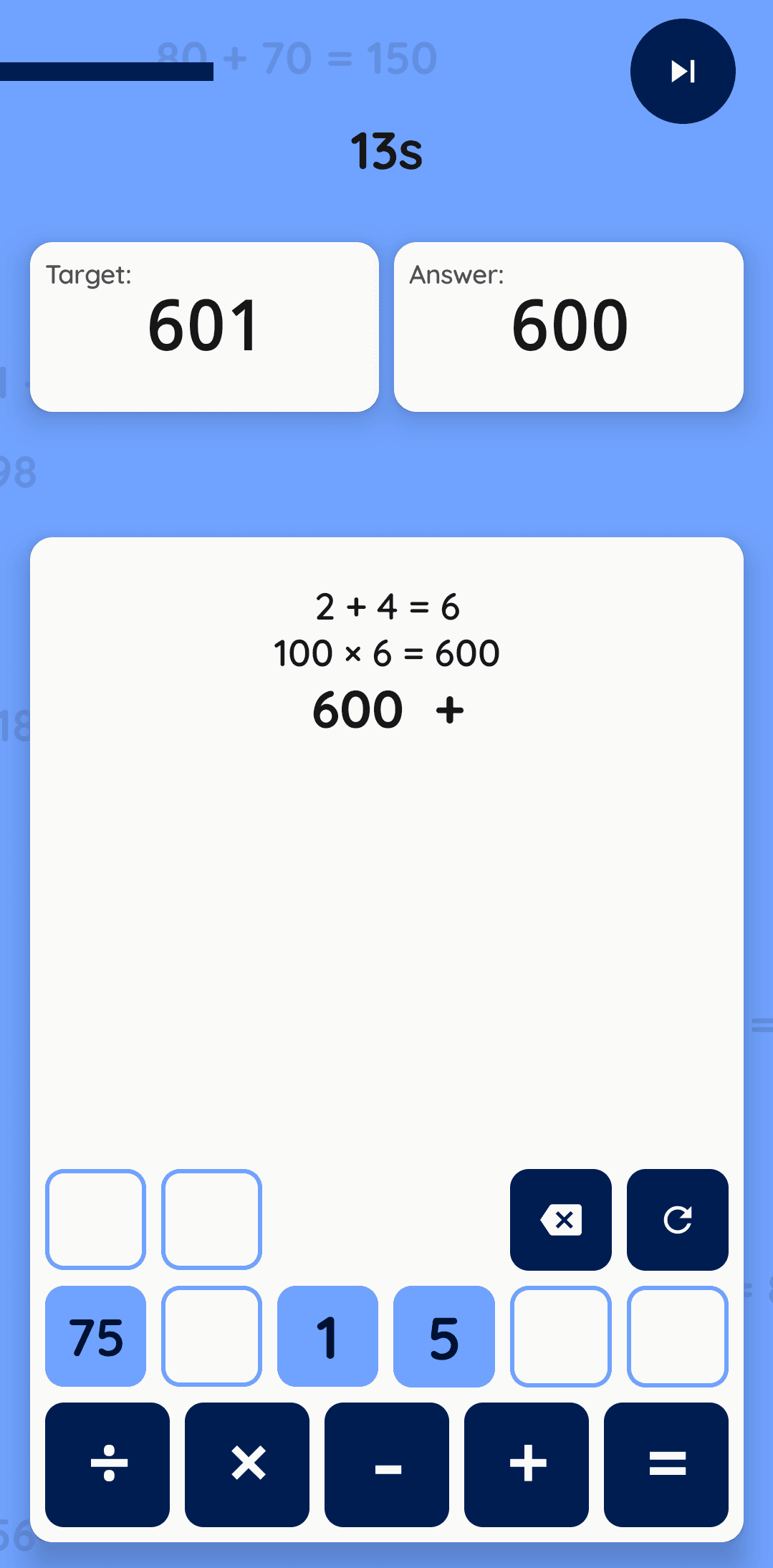Viewport: 773px width, 1568px height.
Task: Tap the backspace icon to delete input
Action: click(x=560, y=1220)
